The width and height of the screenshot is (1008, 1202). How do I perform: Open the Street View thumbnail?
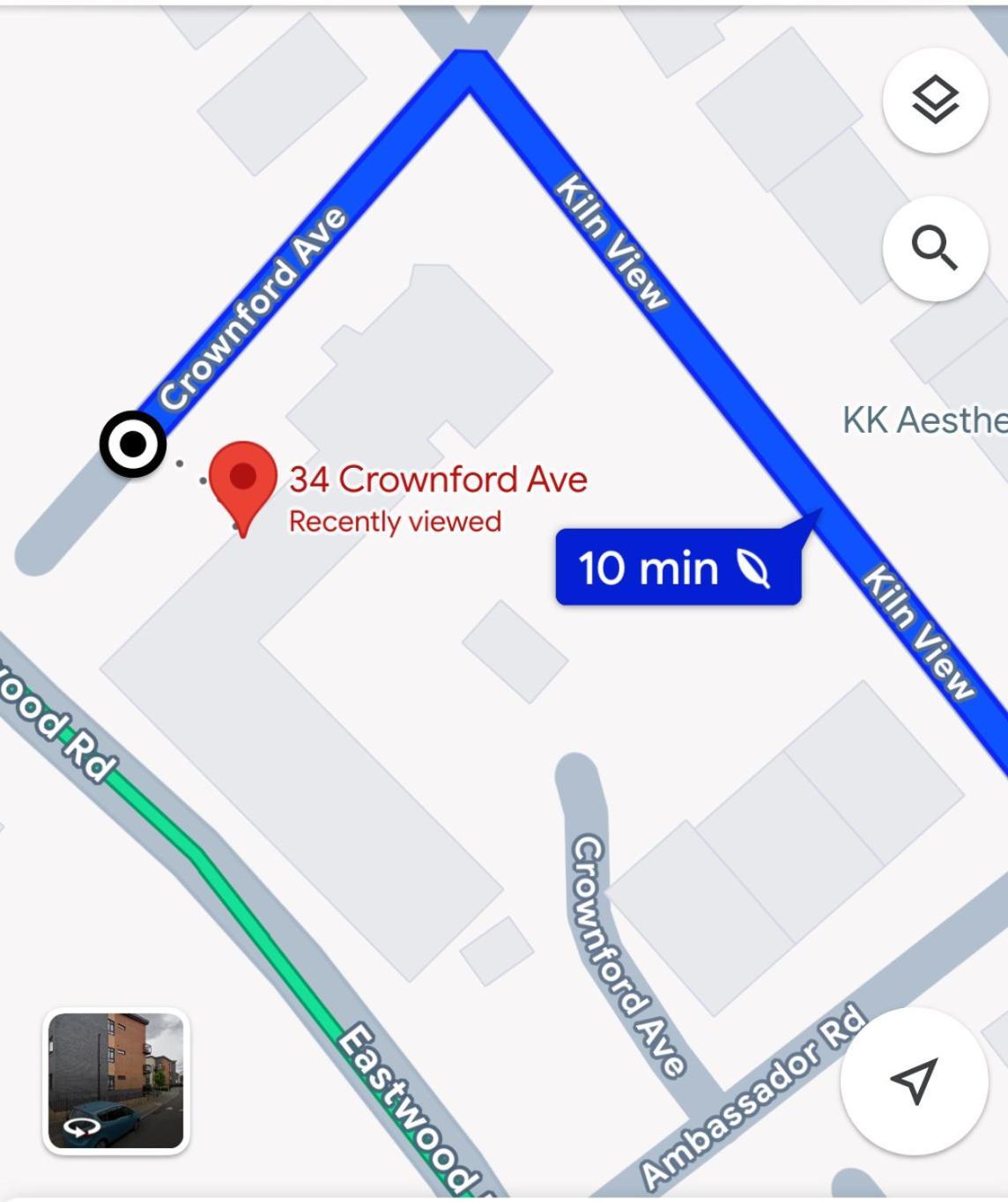[116, 1080]
